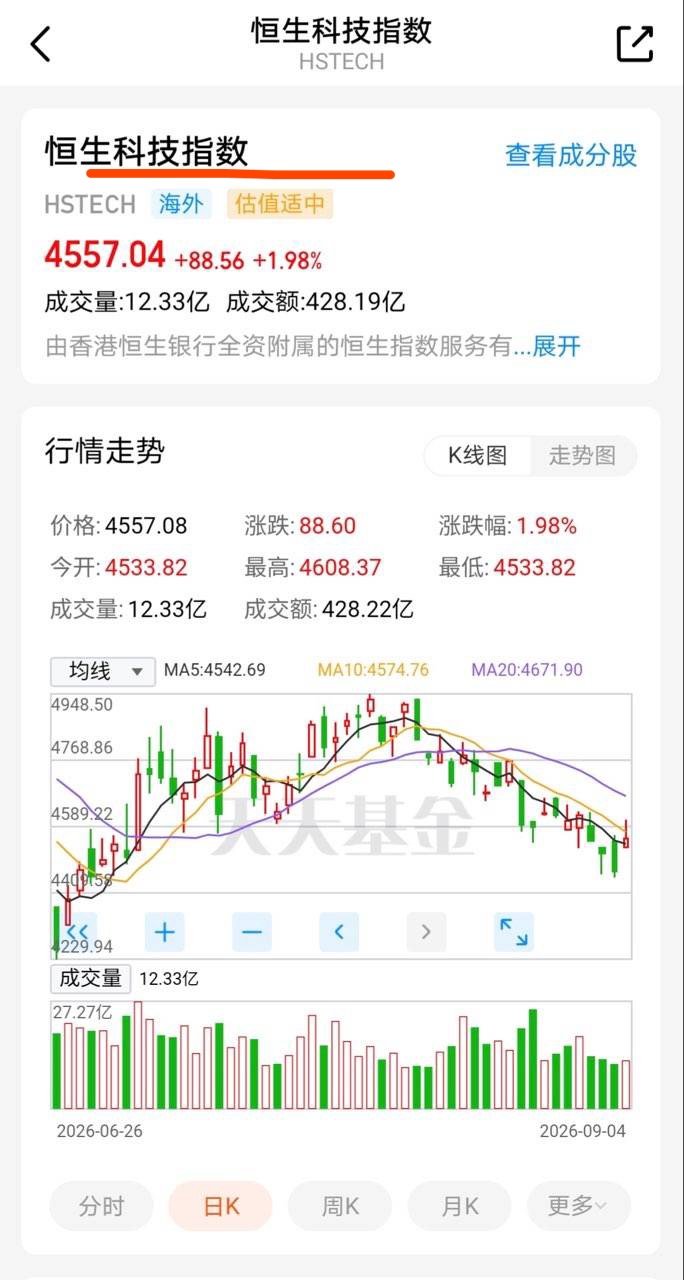The width and height of the screenshot is (684, 1280).
Task: Switch to the K线图 chart view
Action: point(477,455)
